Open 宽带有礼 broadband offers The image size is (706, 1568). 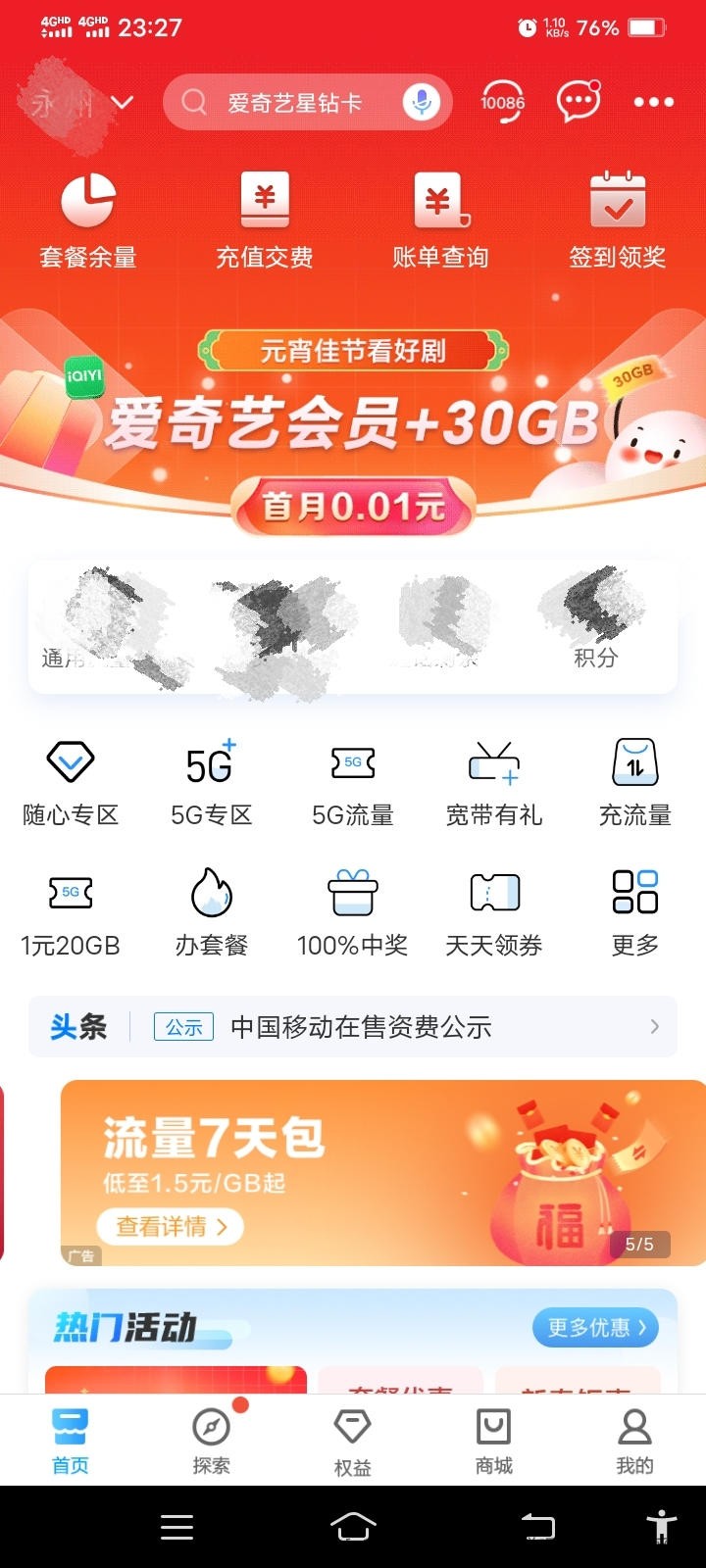494,782
